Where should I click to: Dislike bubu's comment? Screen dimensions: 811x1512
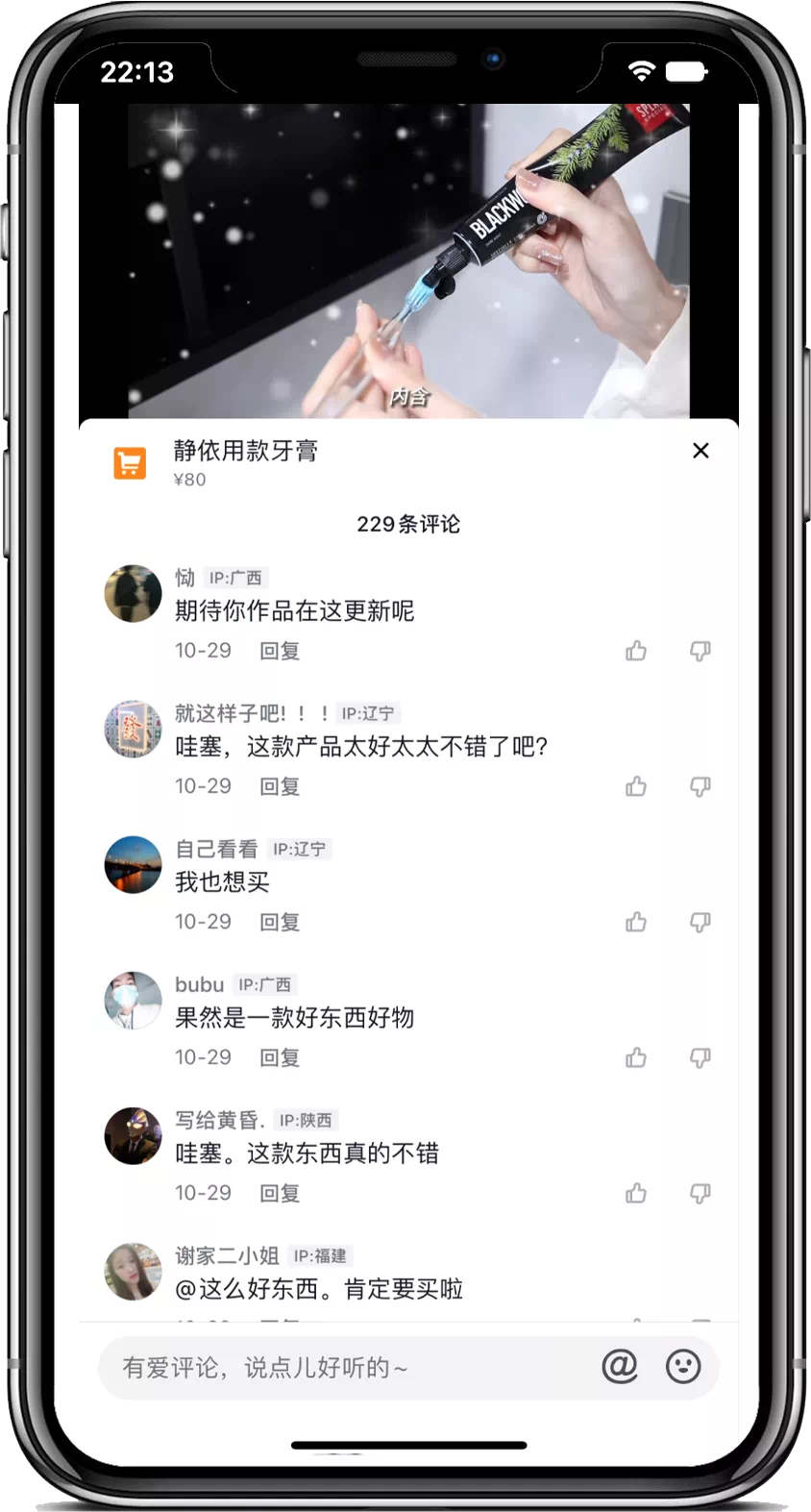click(700, 1058)
